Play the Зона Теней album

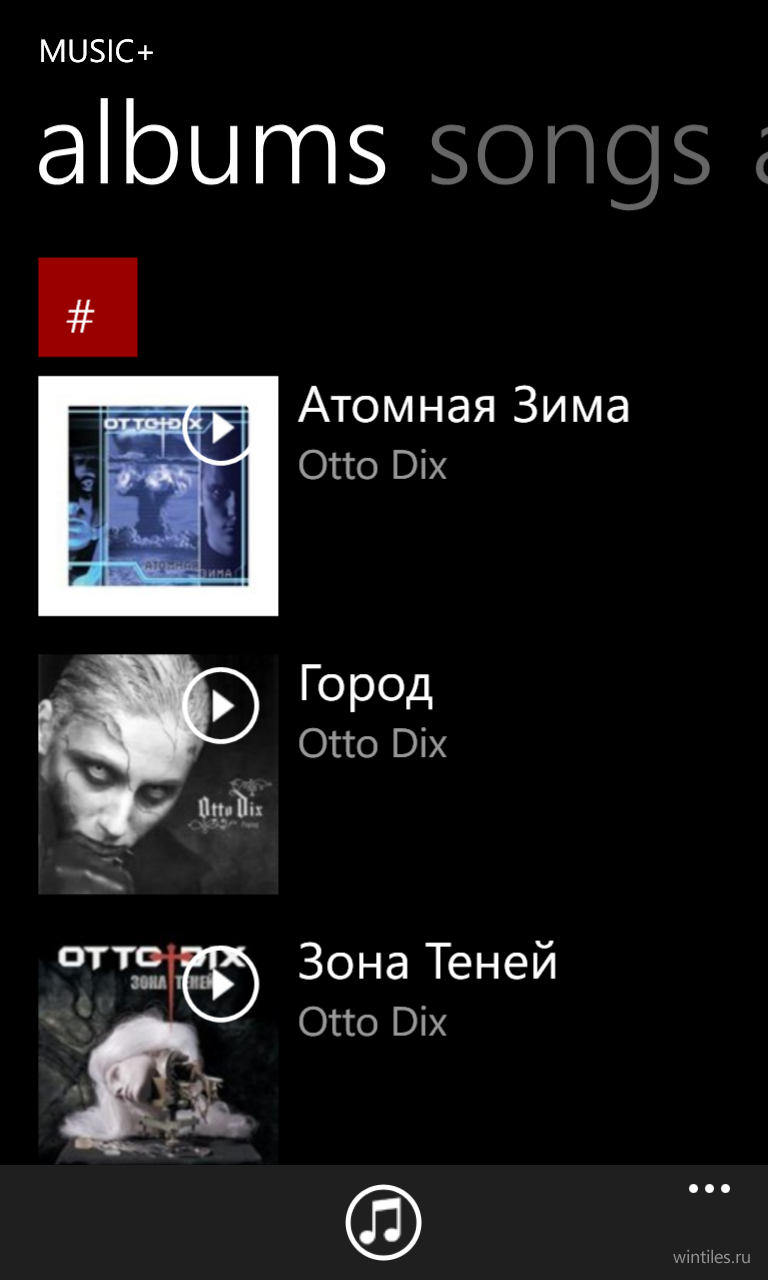click(222, 984)
